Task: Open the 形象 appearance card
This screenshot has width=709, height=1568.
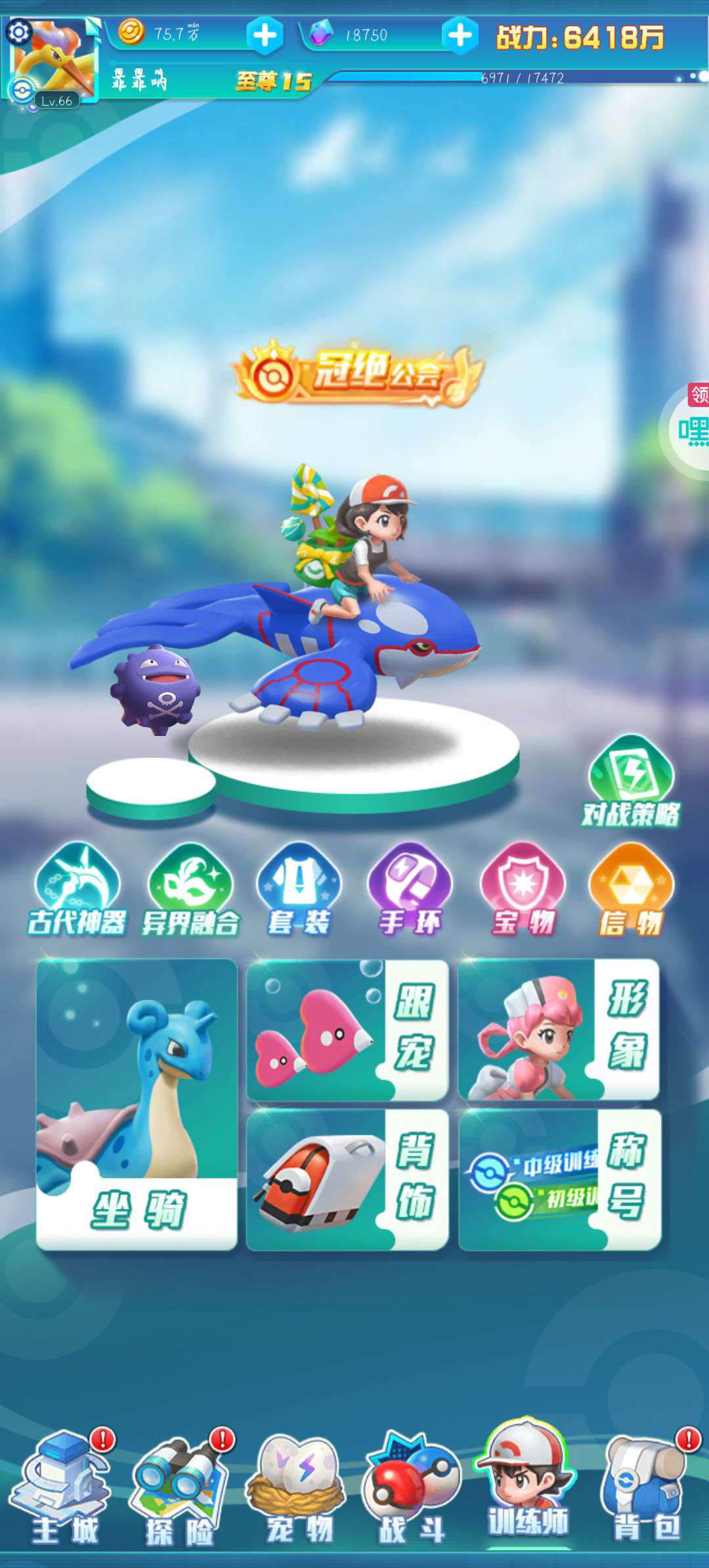Action: coord(559,1030)
